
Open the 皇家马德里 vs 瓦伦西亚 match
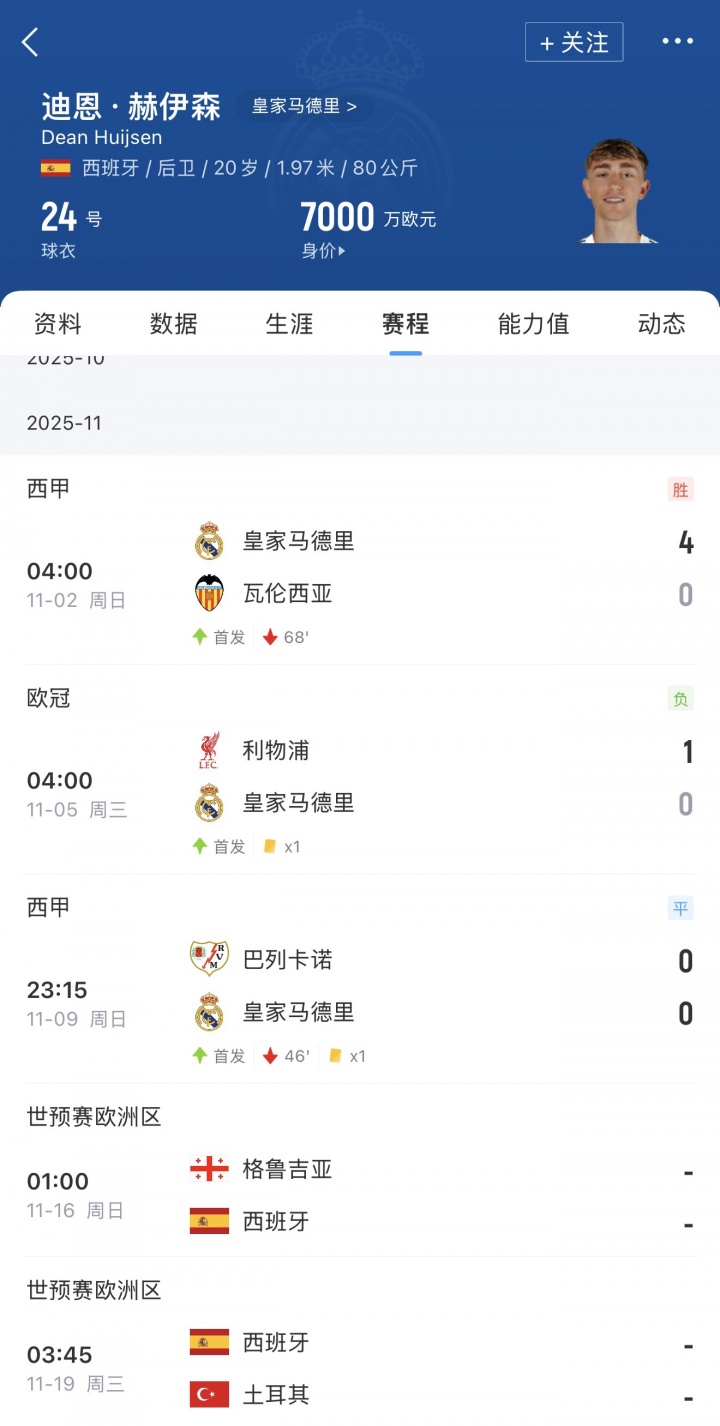[360, 568]
